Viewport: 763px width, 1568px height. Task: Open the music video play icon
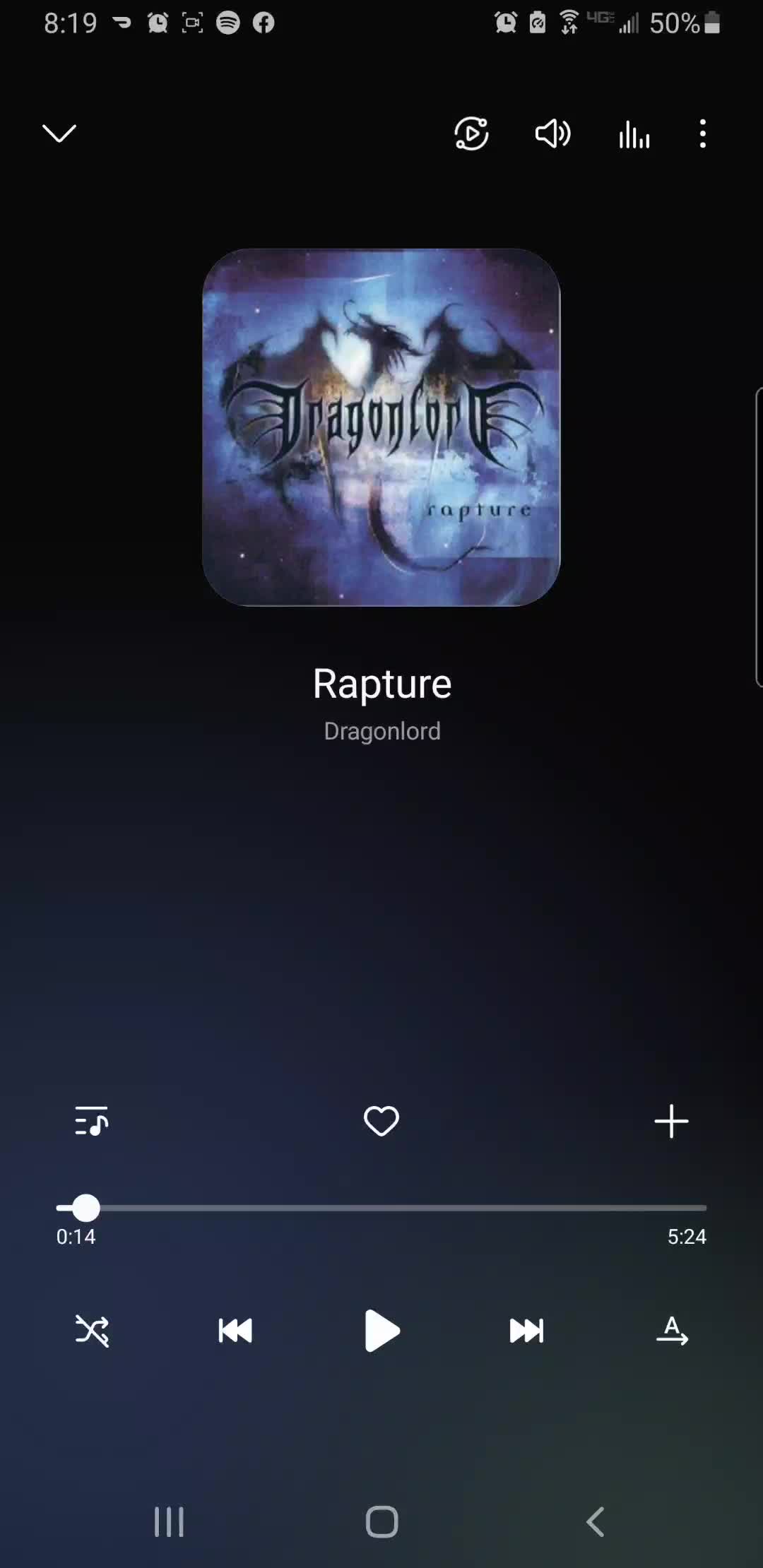pos(471,133)
